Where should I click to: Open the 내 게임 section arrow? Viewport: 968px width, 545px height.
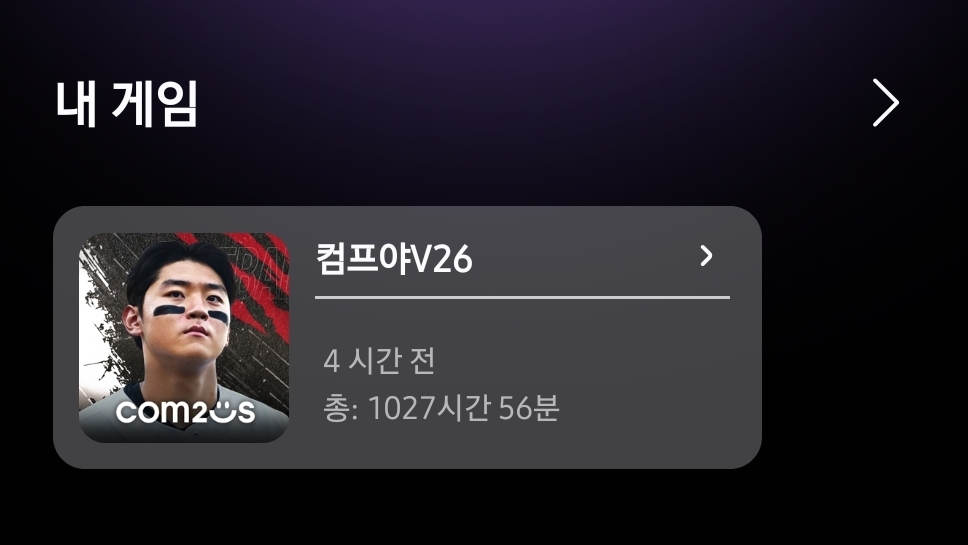point(885,103)
